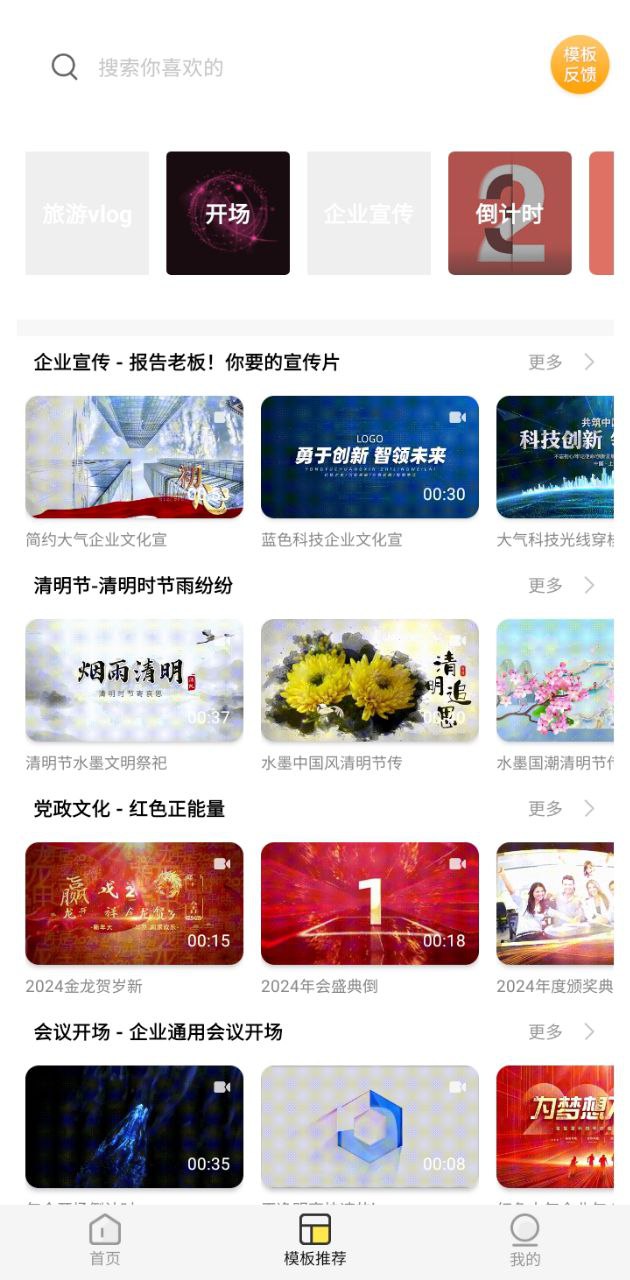Open the 00:35 blue particle meeting template
The height and width of the screenshot is (1280, 630).
point(134,1126)
